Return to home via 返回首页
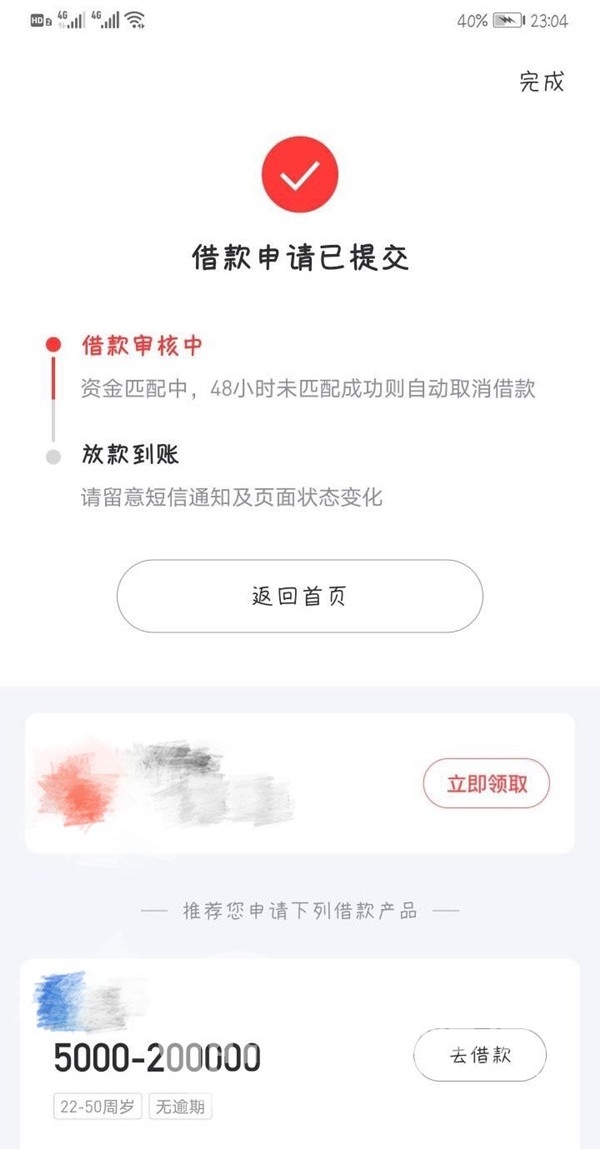The image size is (600, 1149). (300, 596)
